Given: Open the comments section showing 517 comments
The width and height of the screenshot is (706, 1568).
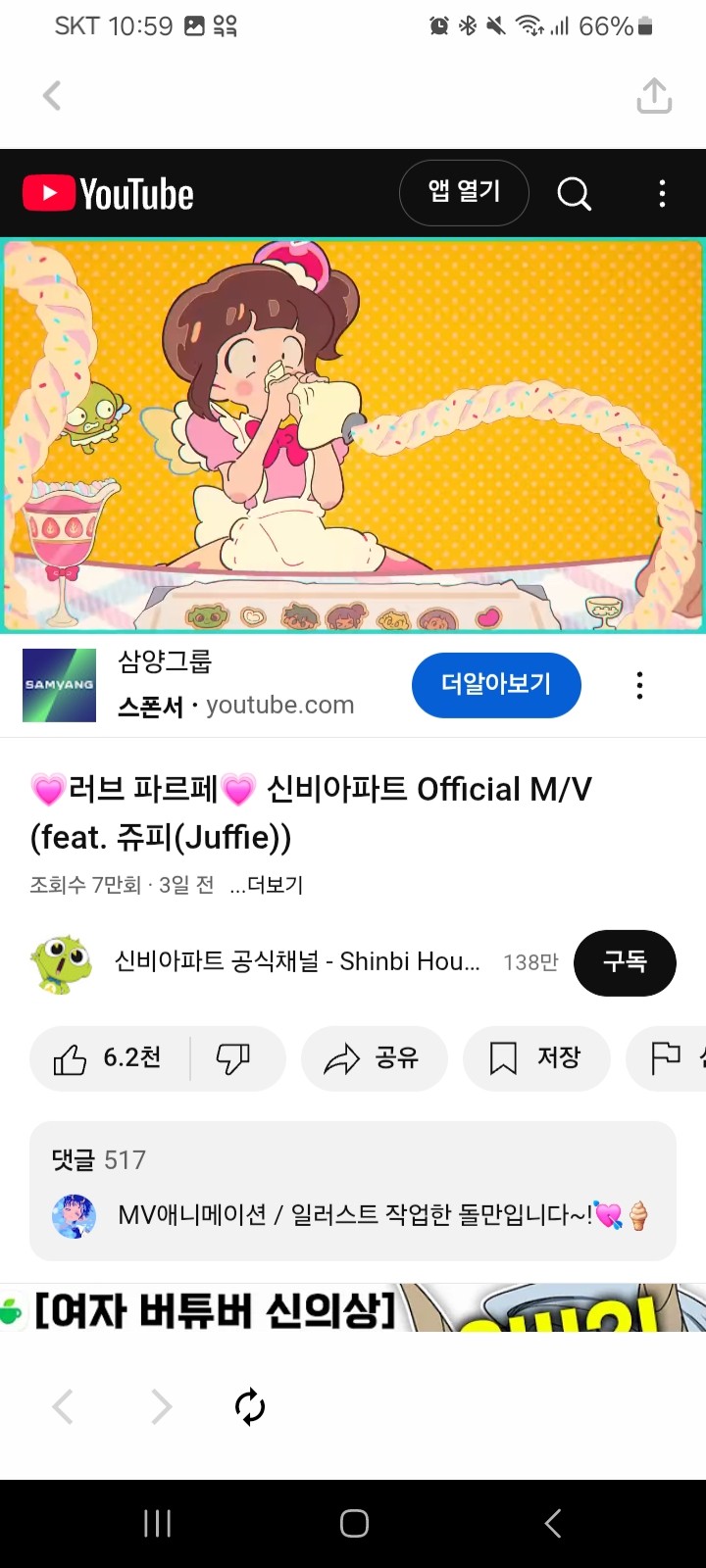Looking at the screenshot, I should [353, 1191].
